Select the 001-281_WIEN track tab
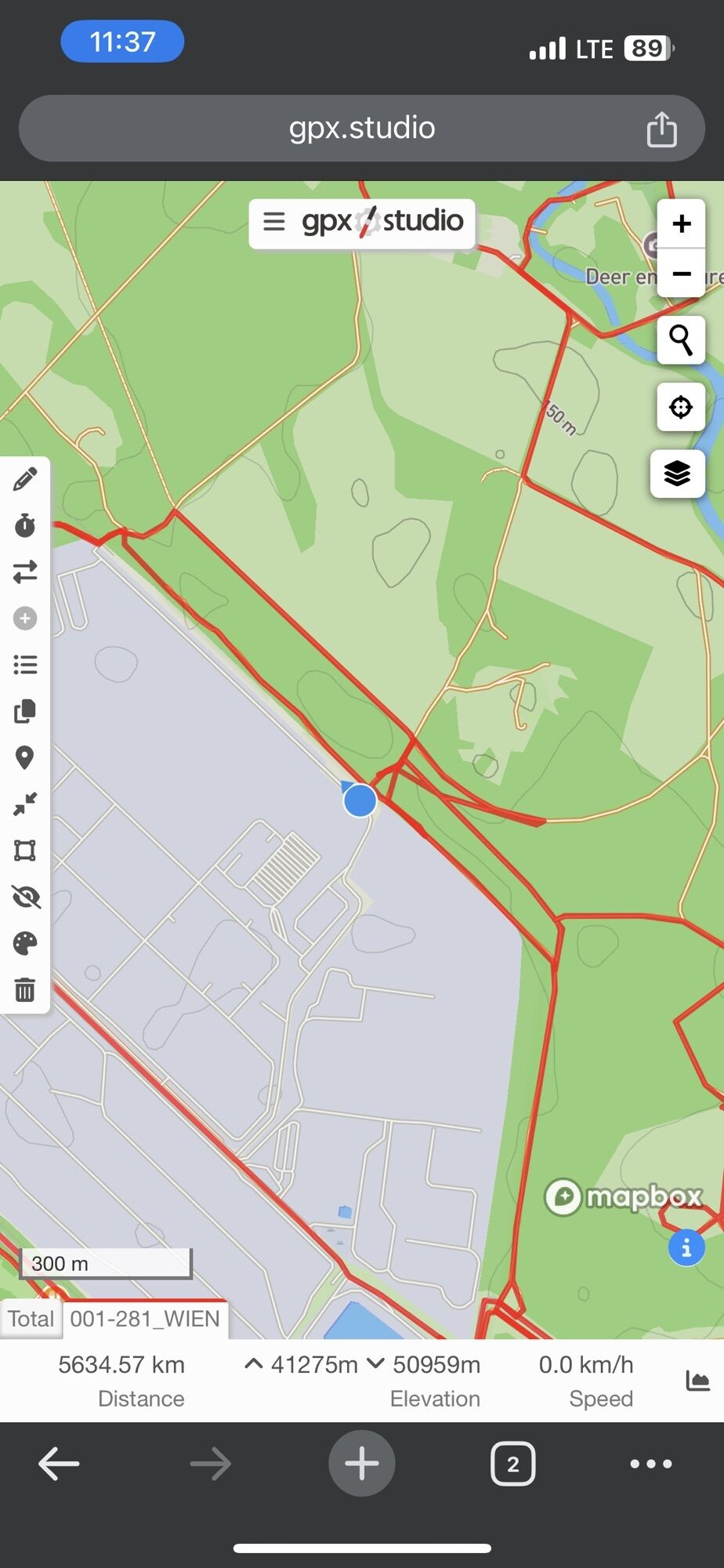The image size is (724, 1568). pyautogui.click(x=145, y=1319)
